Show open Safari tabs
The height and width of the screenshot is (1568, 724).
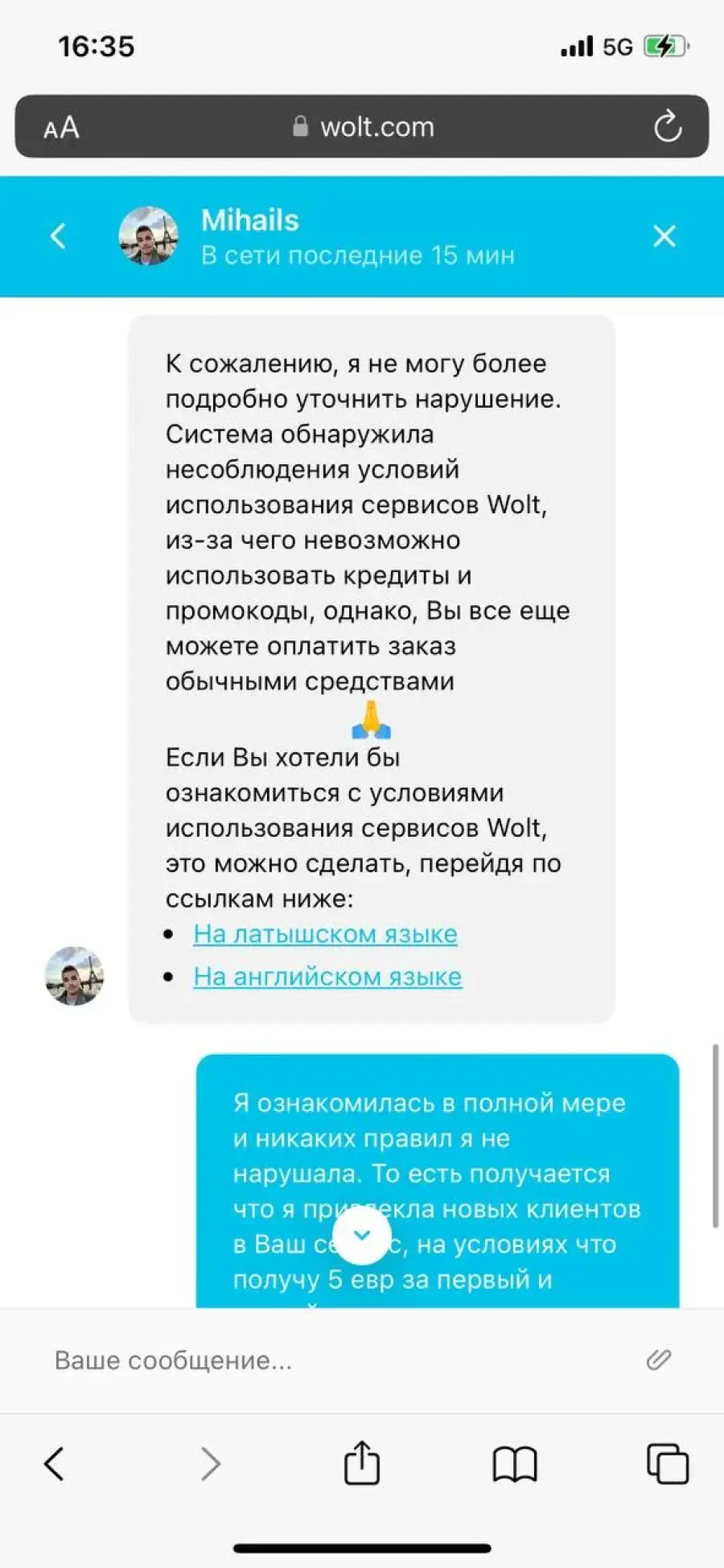click(x=668, y=1463)
